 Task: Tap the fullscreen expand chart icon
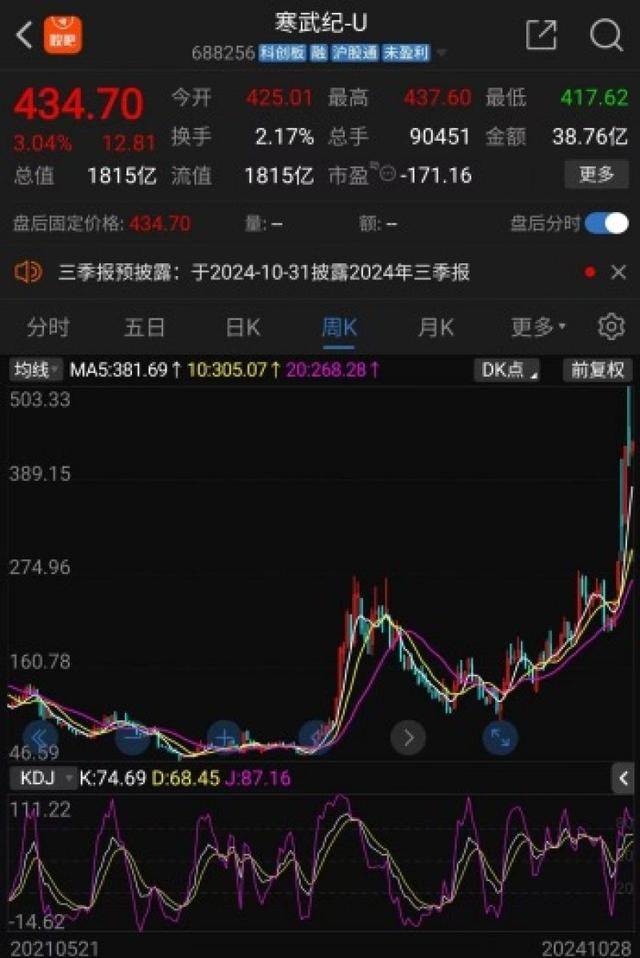499,738
